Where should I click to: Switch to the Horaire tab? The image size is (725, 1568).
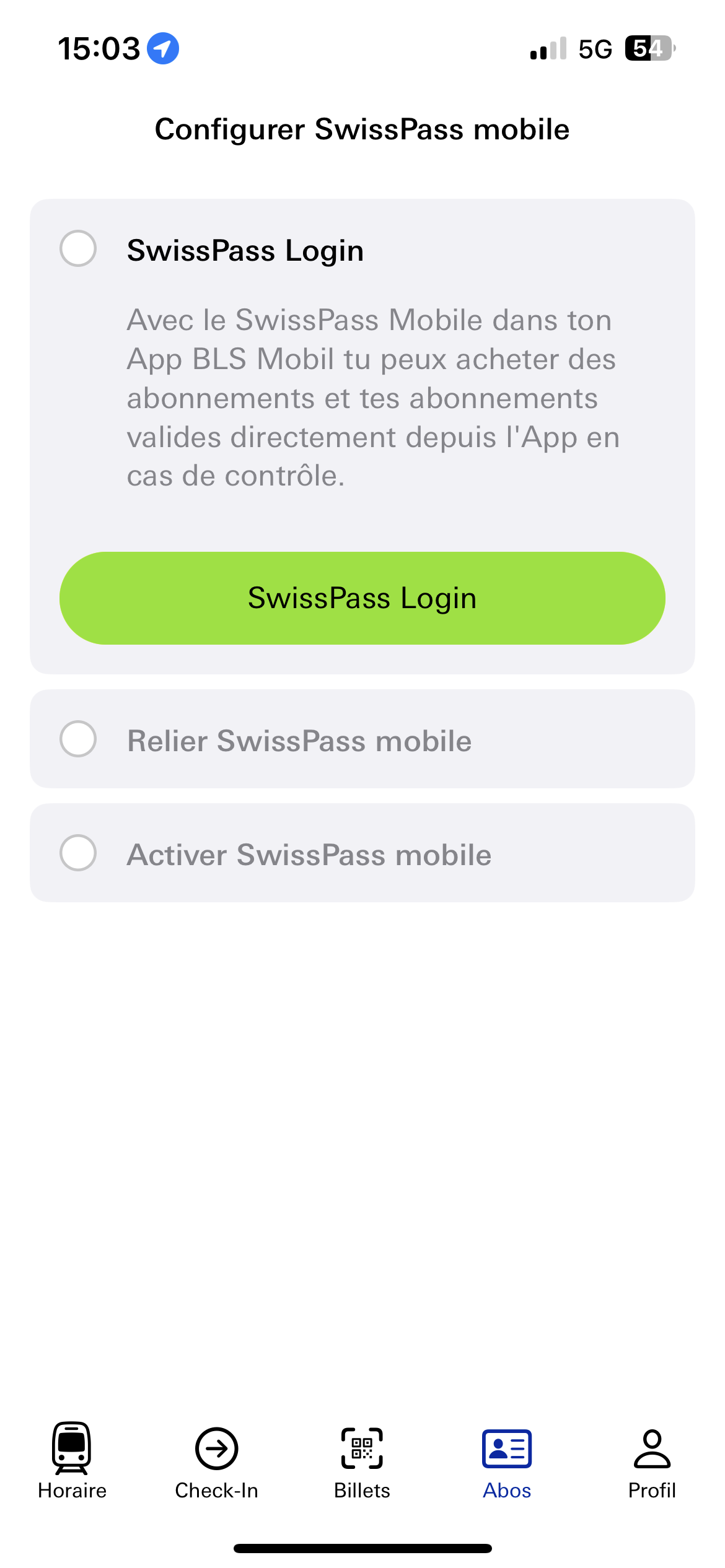click(x=72, y=1460)
